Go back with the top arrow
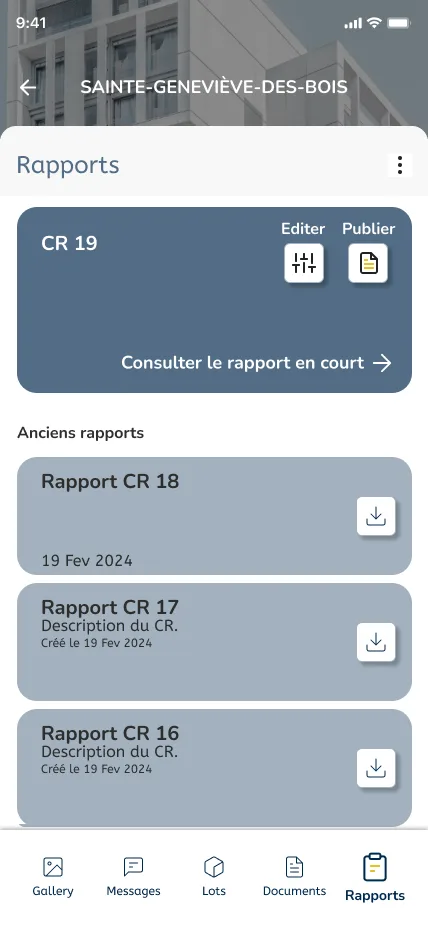Image resolution: width=428 pixels, height=926 pixels. point(28,87)
